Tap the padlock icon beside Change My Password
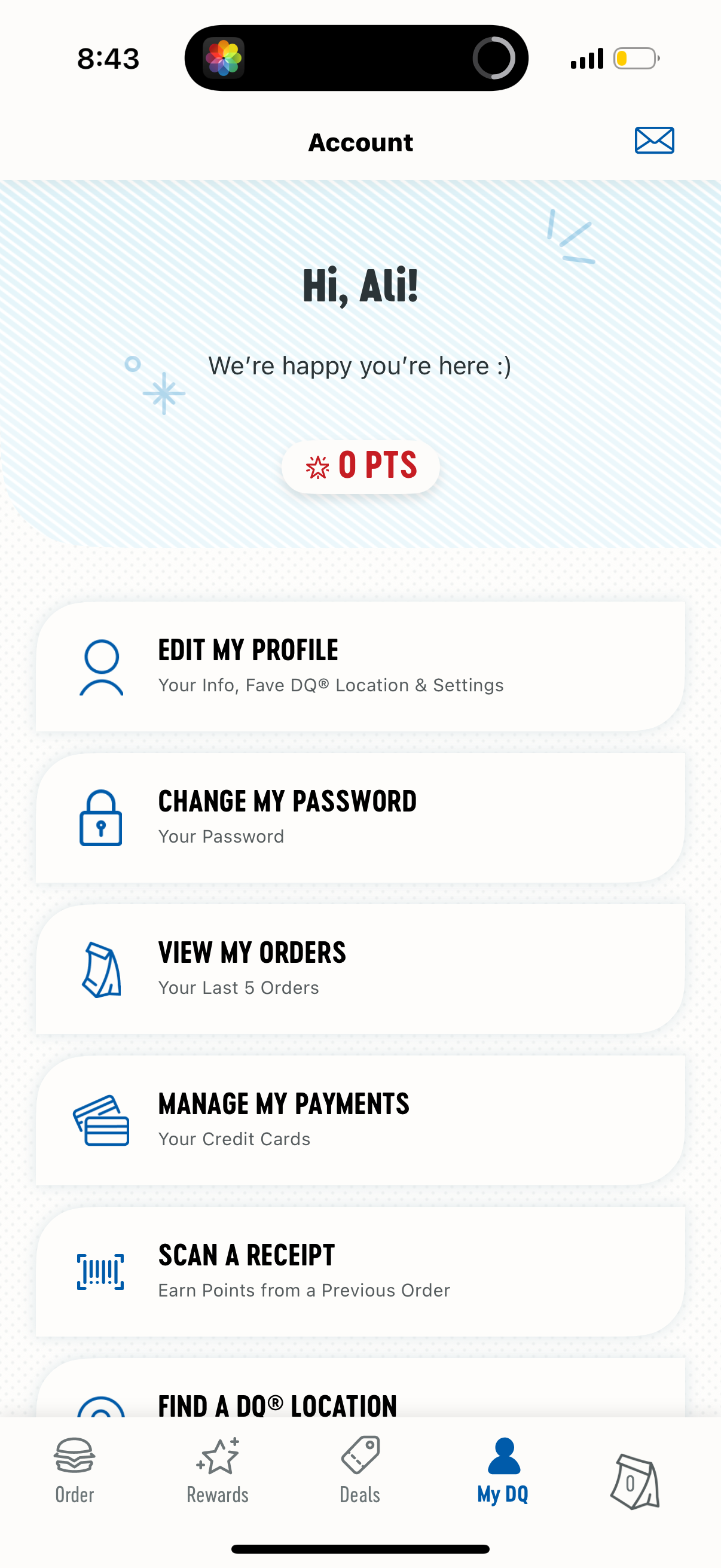 click(x=102, y=817)
